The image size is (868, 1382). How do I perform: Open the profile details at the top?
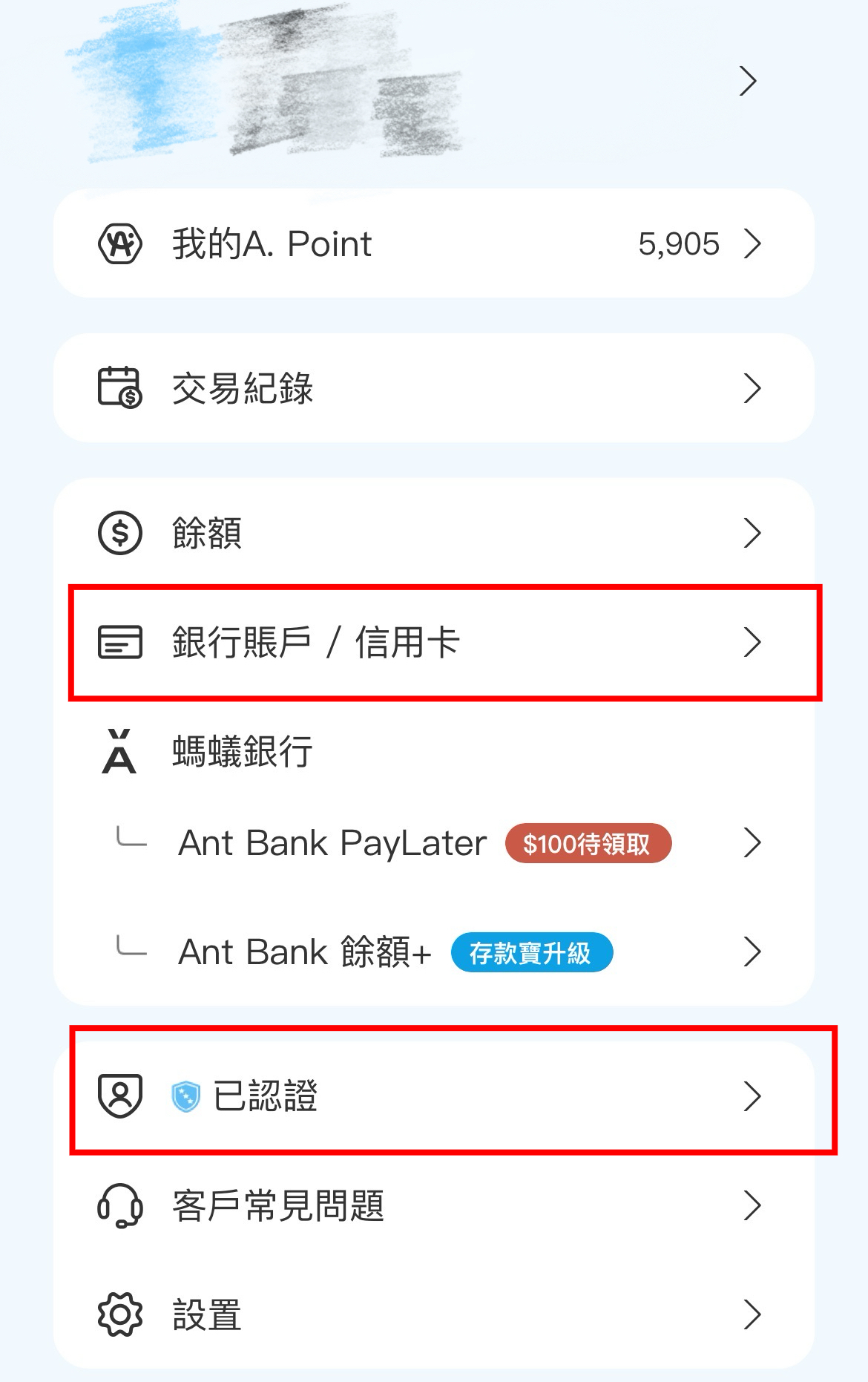tap(748, 81)
